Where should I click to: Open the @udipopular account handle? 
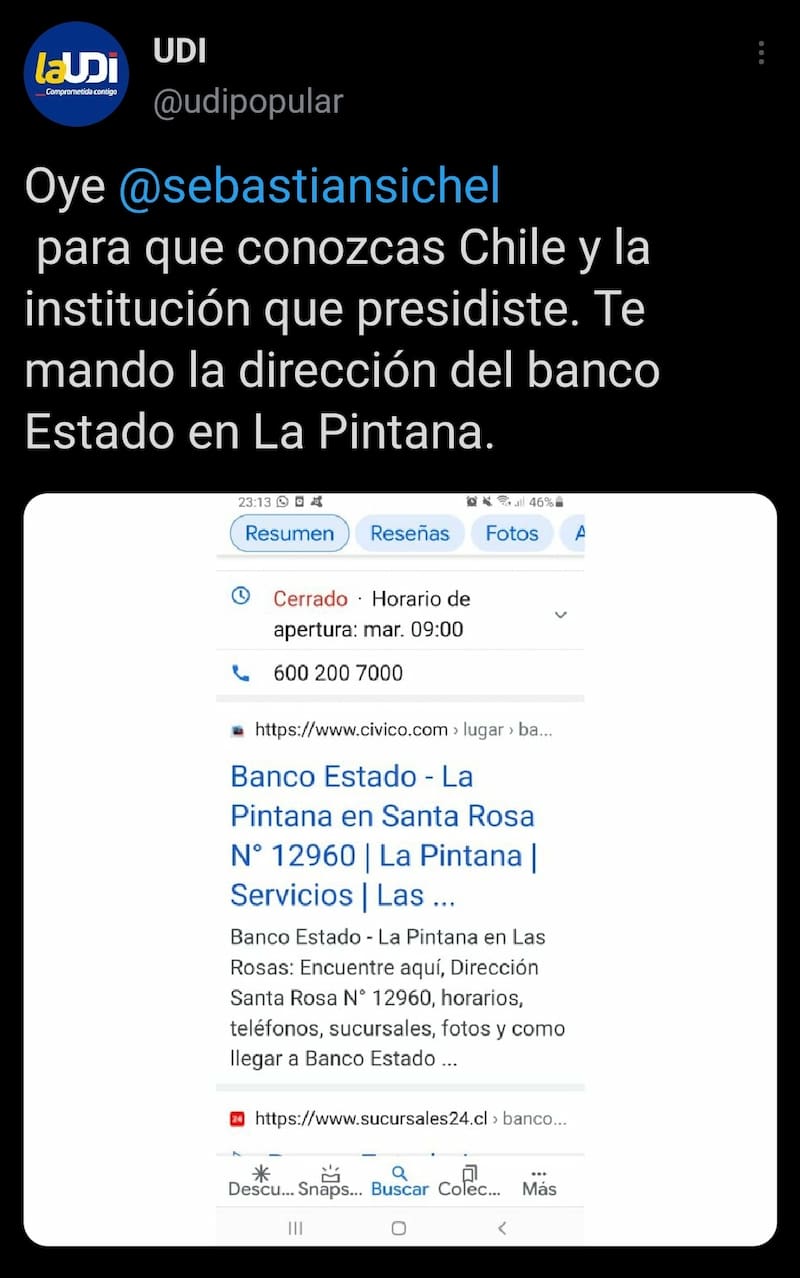247,102
